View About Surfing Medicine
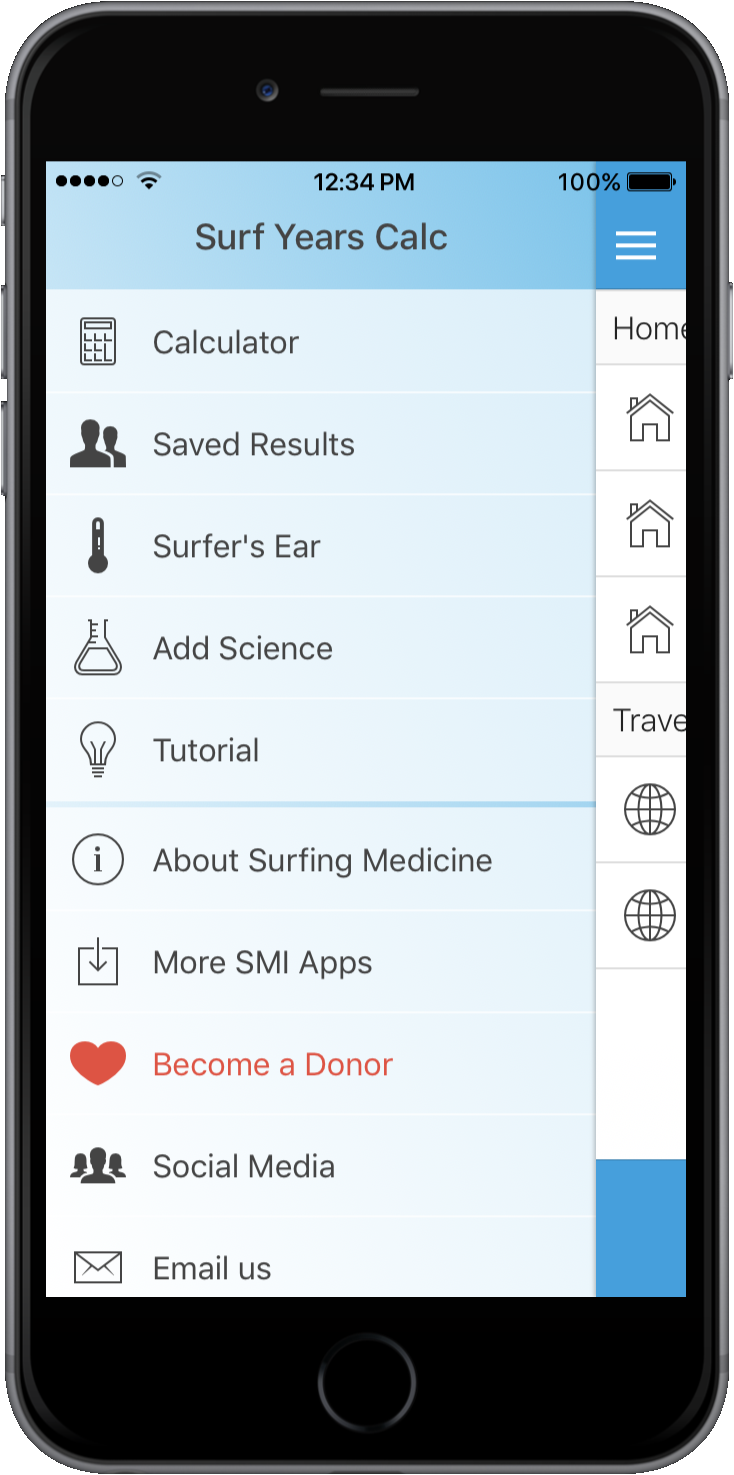734x1475 pixels. tap(320, 860)
